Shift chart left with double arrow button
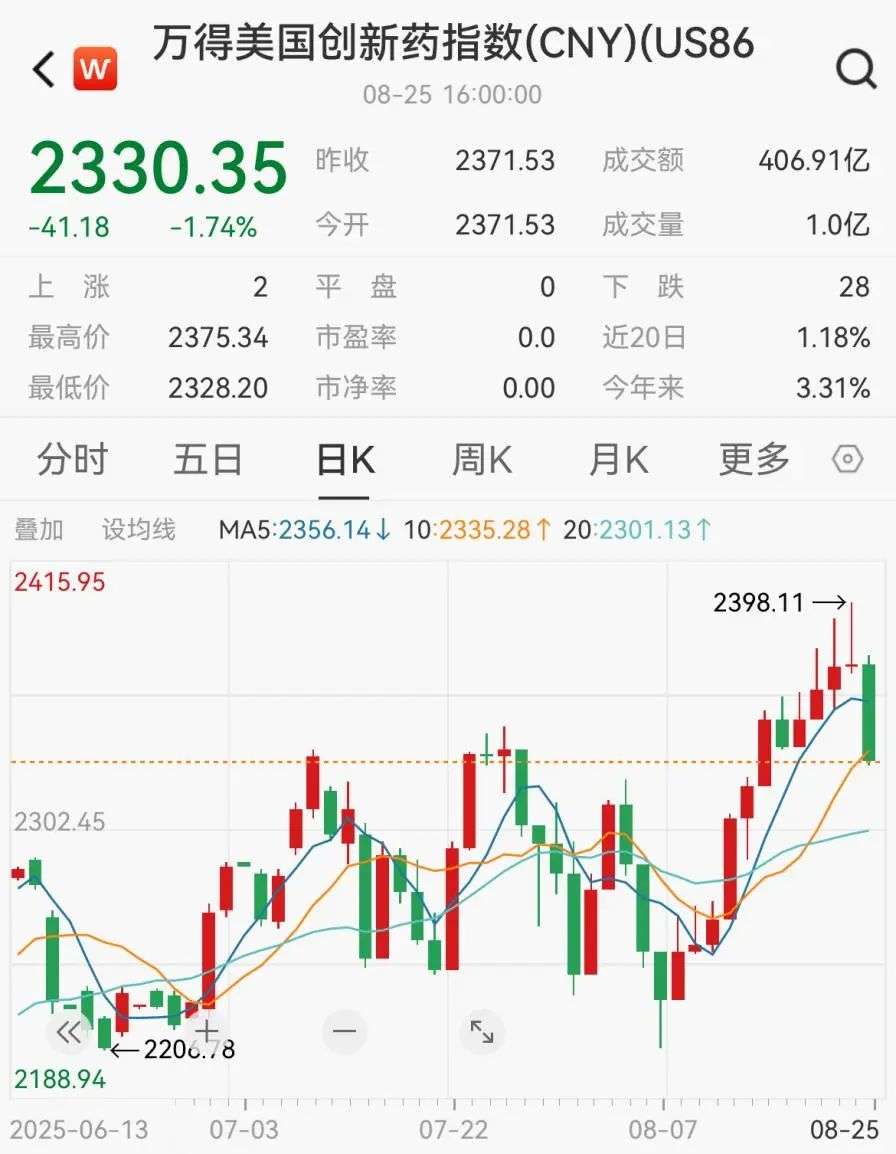 click(x=69, y=1032)
